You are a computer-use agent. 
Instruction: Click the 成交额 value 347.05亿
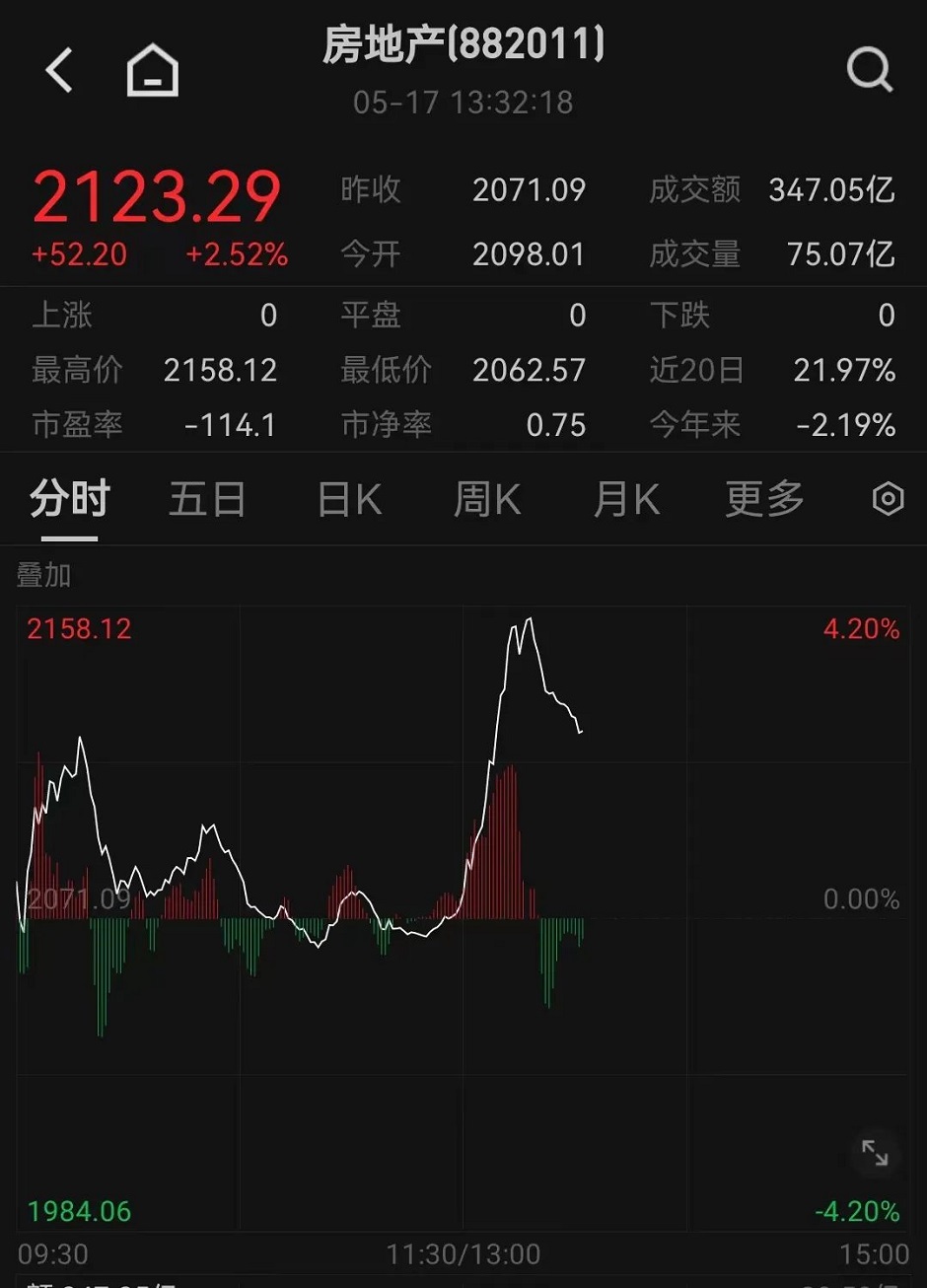(x=831, y=190)
